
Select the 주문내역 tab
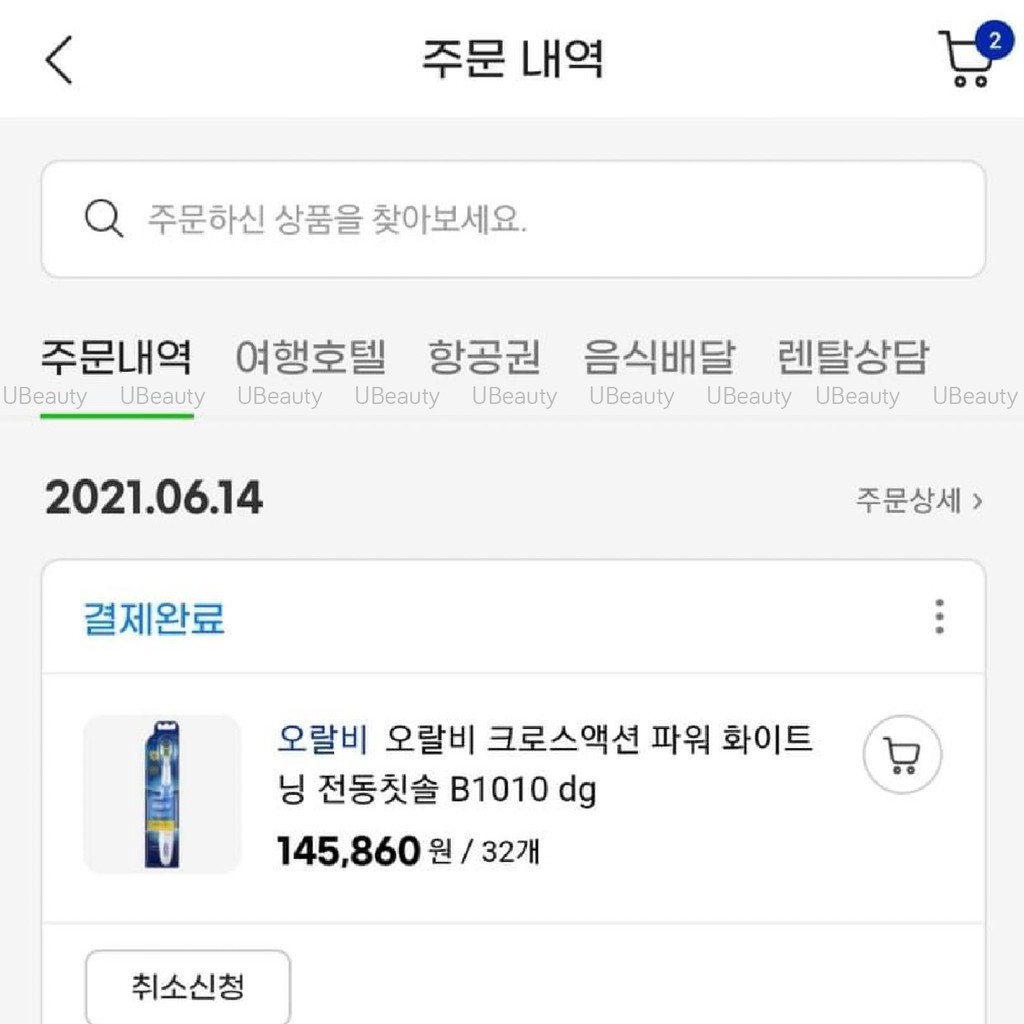(x=116, y=357)
